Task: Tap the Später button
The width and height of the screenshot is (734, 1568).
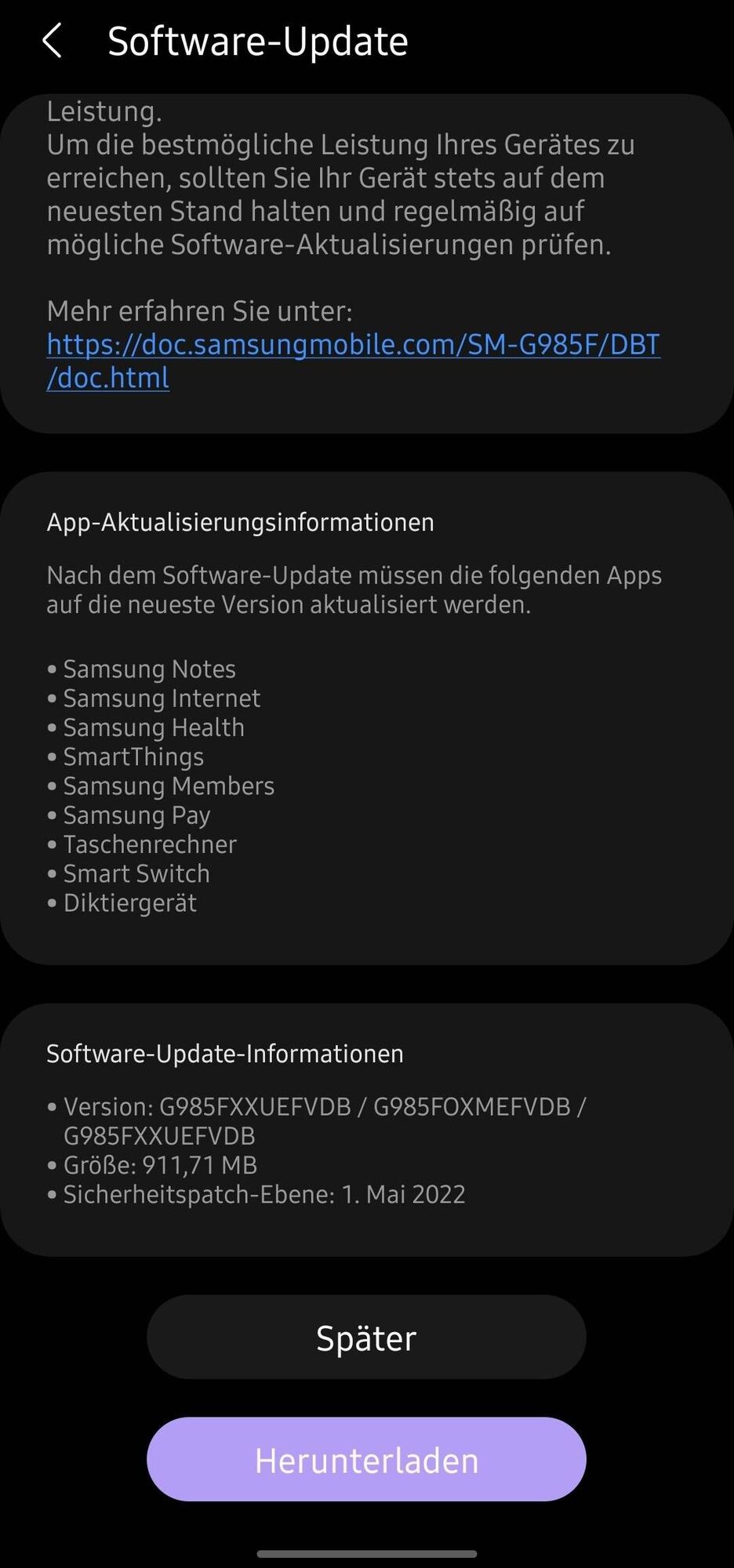Action: click(366, 1338)
